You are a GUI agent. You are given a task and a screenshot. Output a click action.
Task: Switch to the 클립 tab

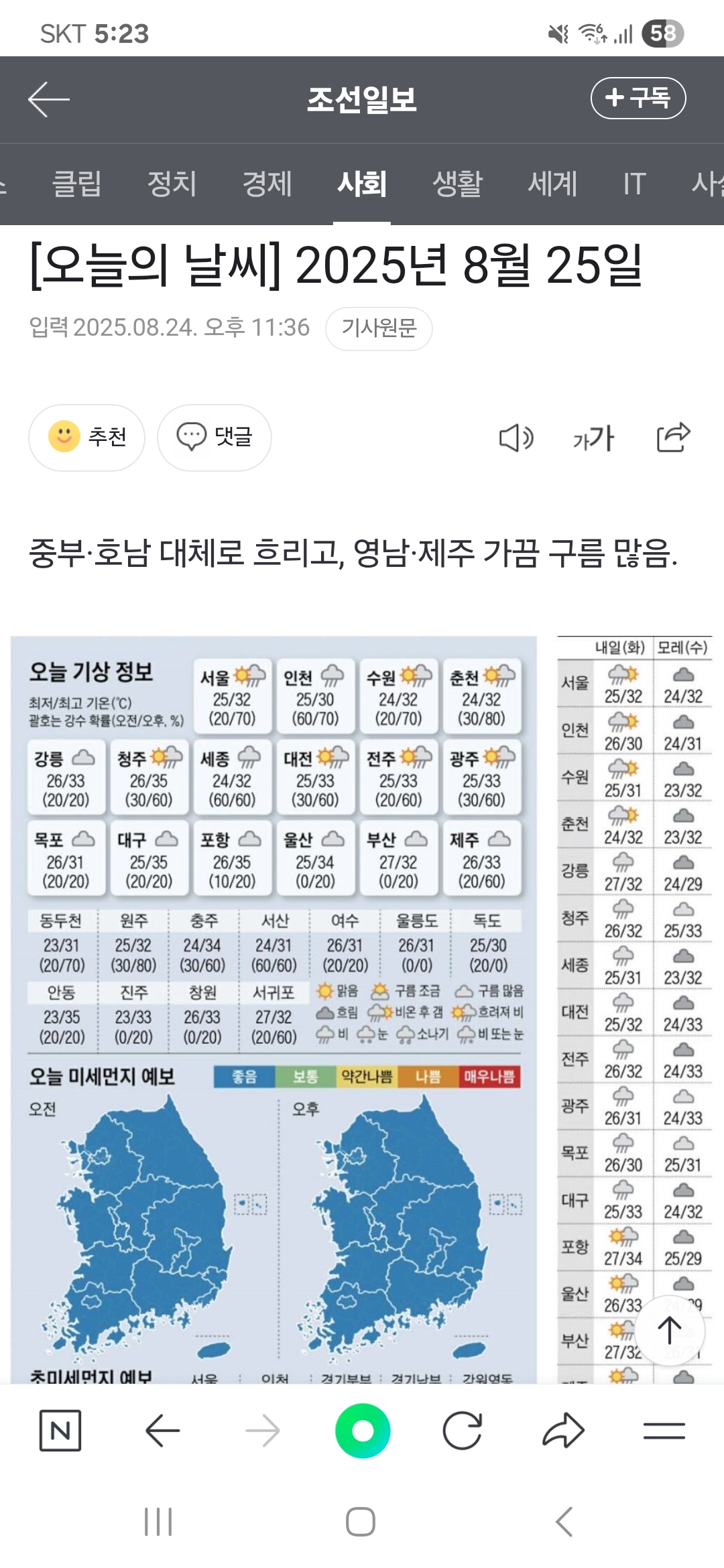(x=76, y=183)
